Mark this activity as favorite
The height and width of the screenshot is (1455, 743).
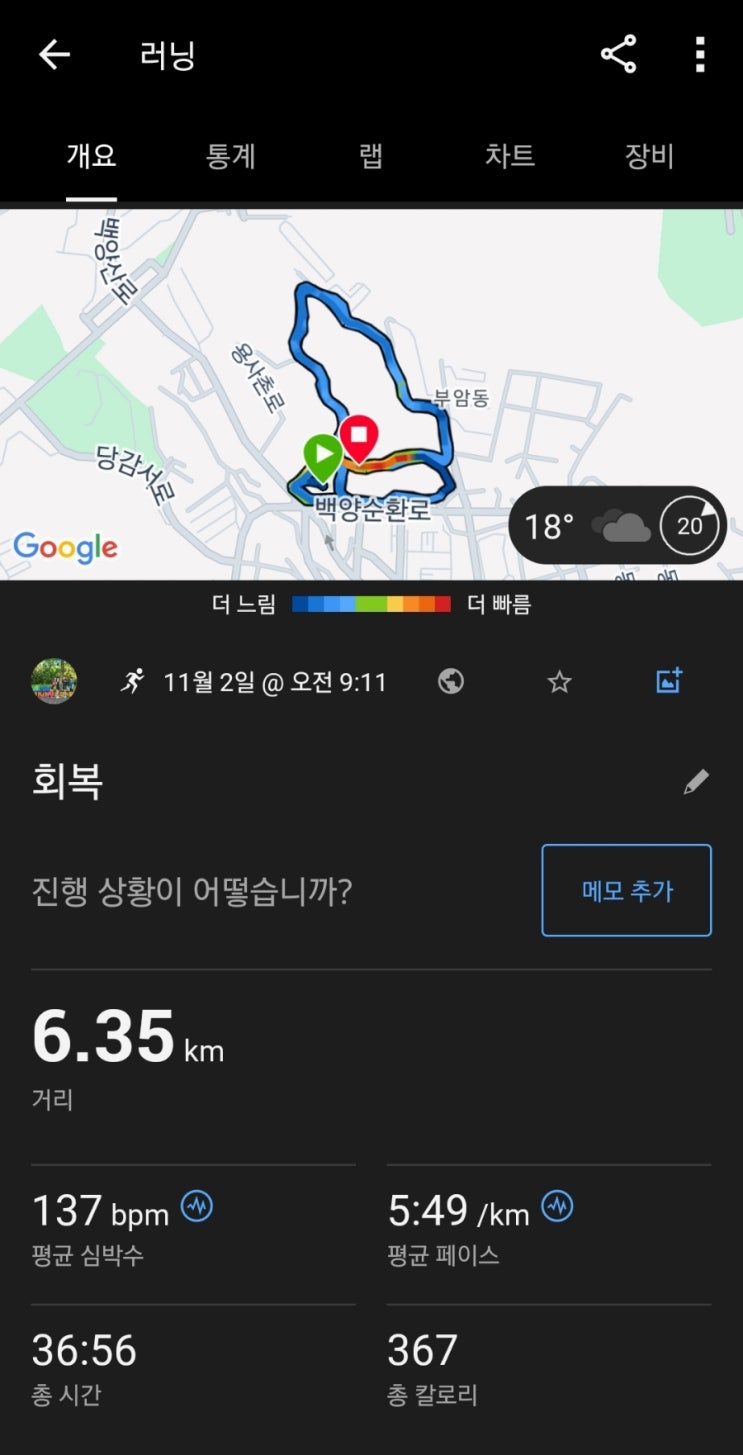(559, 682)
